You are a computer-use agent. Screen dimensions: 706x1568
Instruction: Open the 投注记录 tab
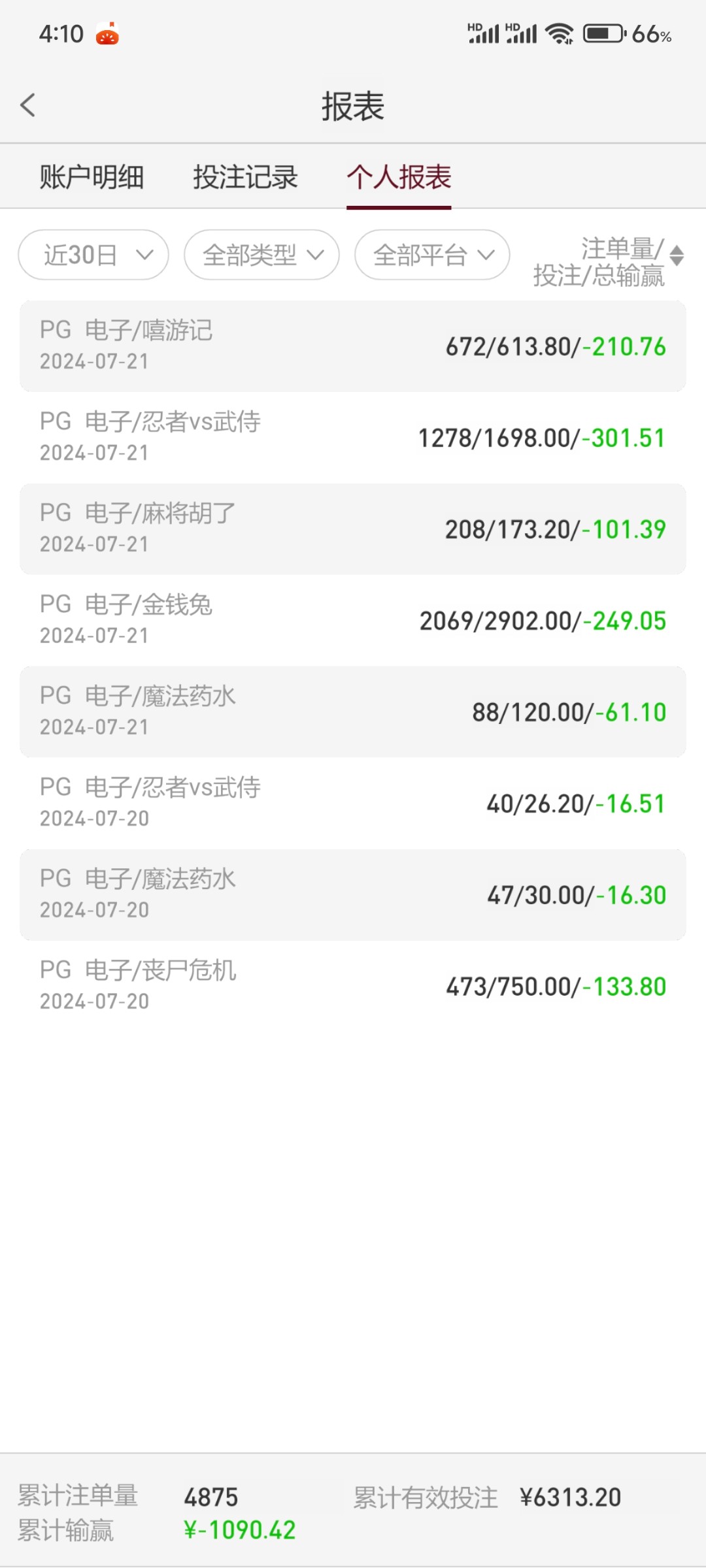[x=245, y=177]
